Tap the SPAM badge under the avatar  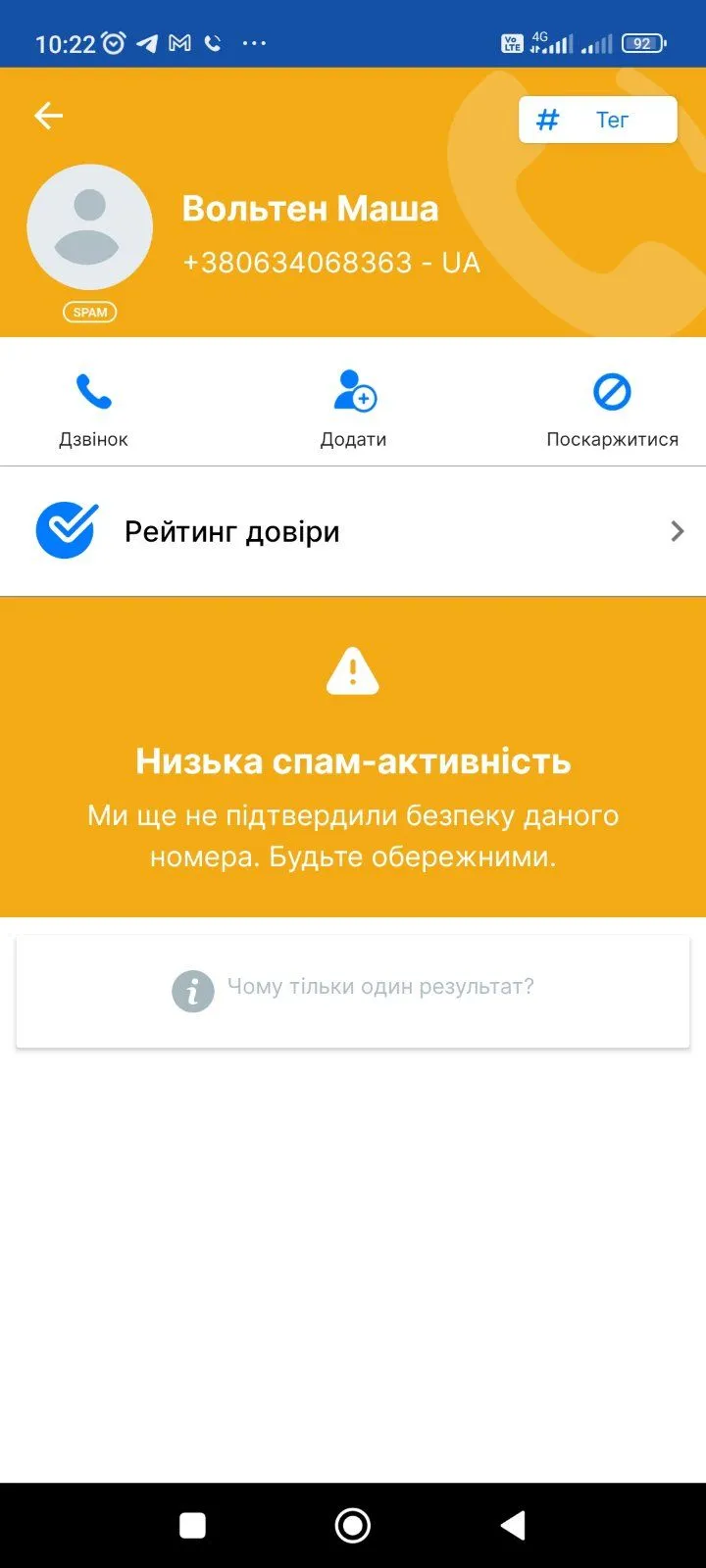pos(89,312)
